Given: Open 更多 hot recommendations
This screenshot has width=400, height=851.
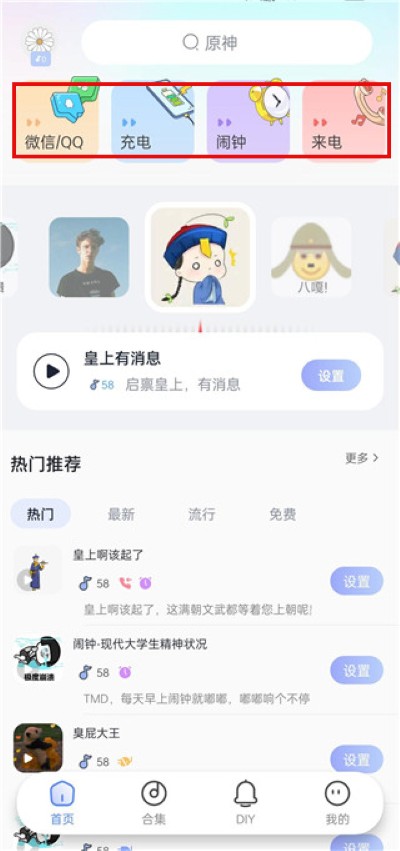Looking at the screenshot, I should (x=362, y=458).
